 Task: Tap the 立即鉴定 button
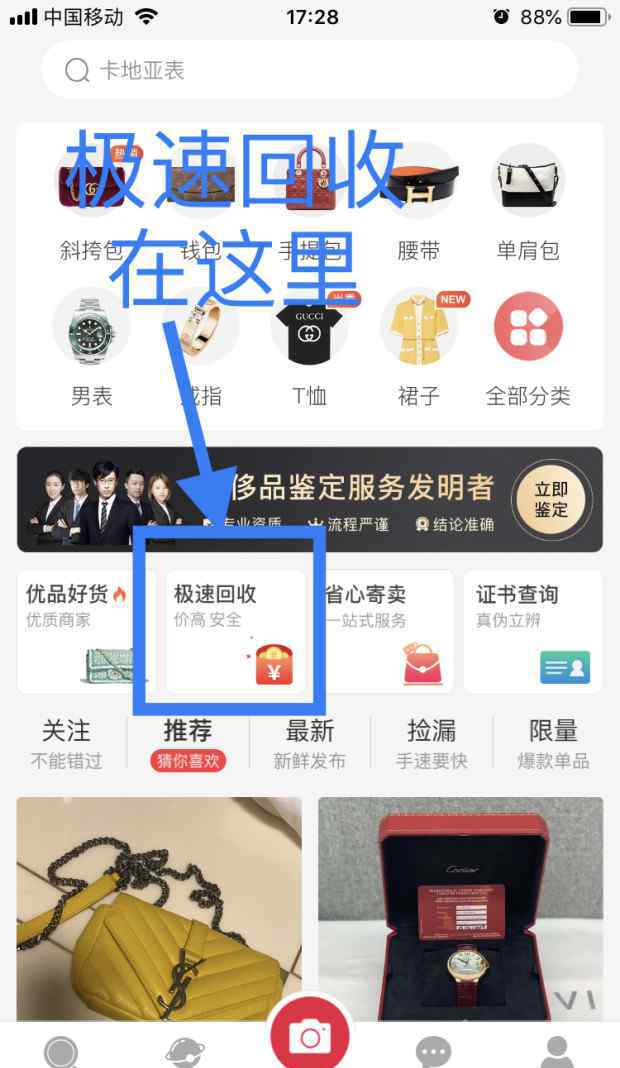(551, 499)
